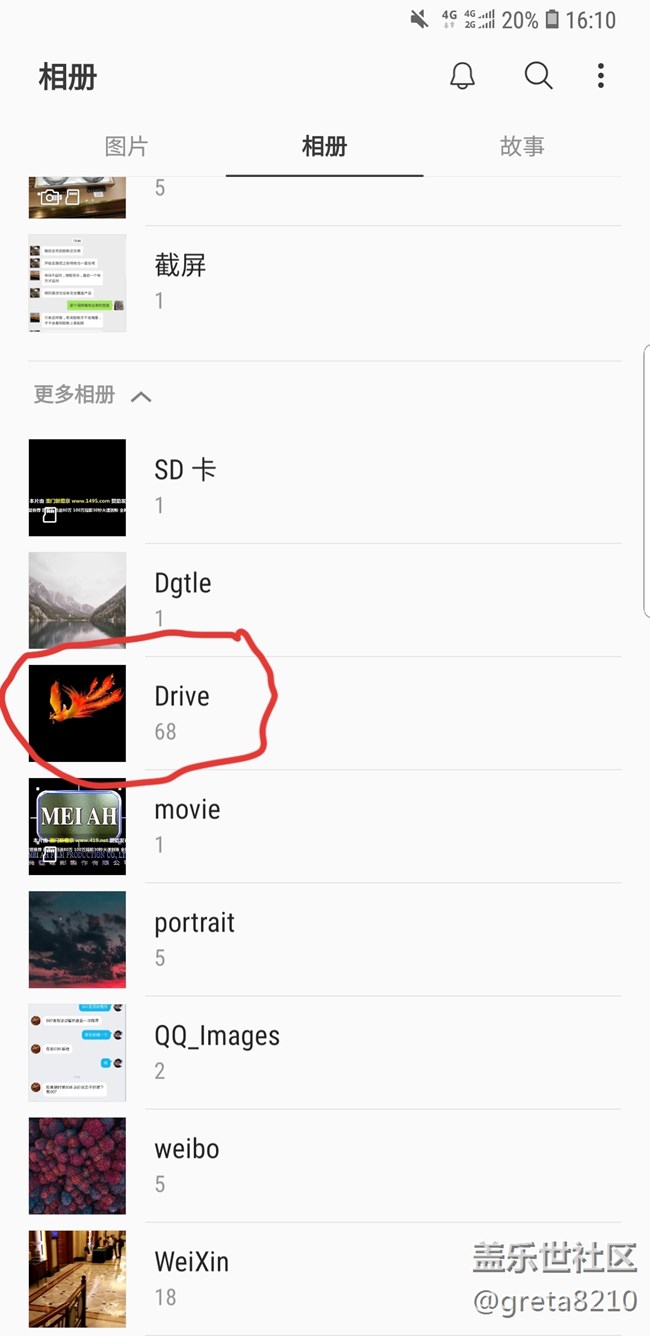Collapse the 更多相册 section

click(x=141, y=396)
